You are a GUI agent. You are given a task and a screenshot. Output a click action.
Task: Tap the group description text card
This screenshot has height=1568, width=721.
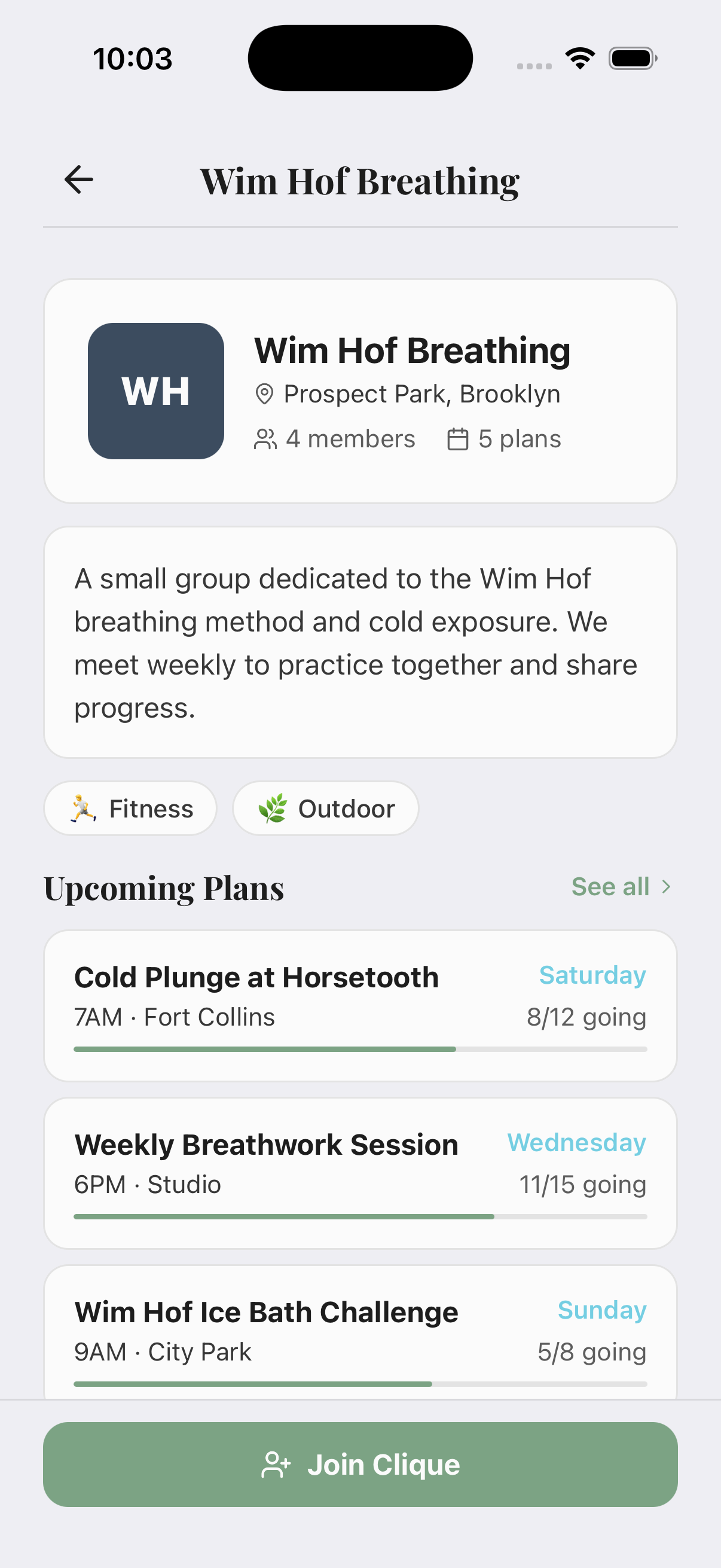click(x=360, y=642)
